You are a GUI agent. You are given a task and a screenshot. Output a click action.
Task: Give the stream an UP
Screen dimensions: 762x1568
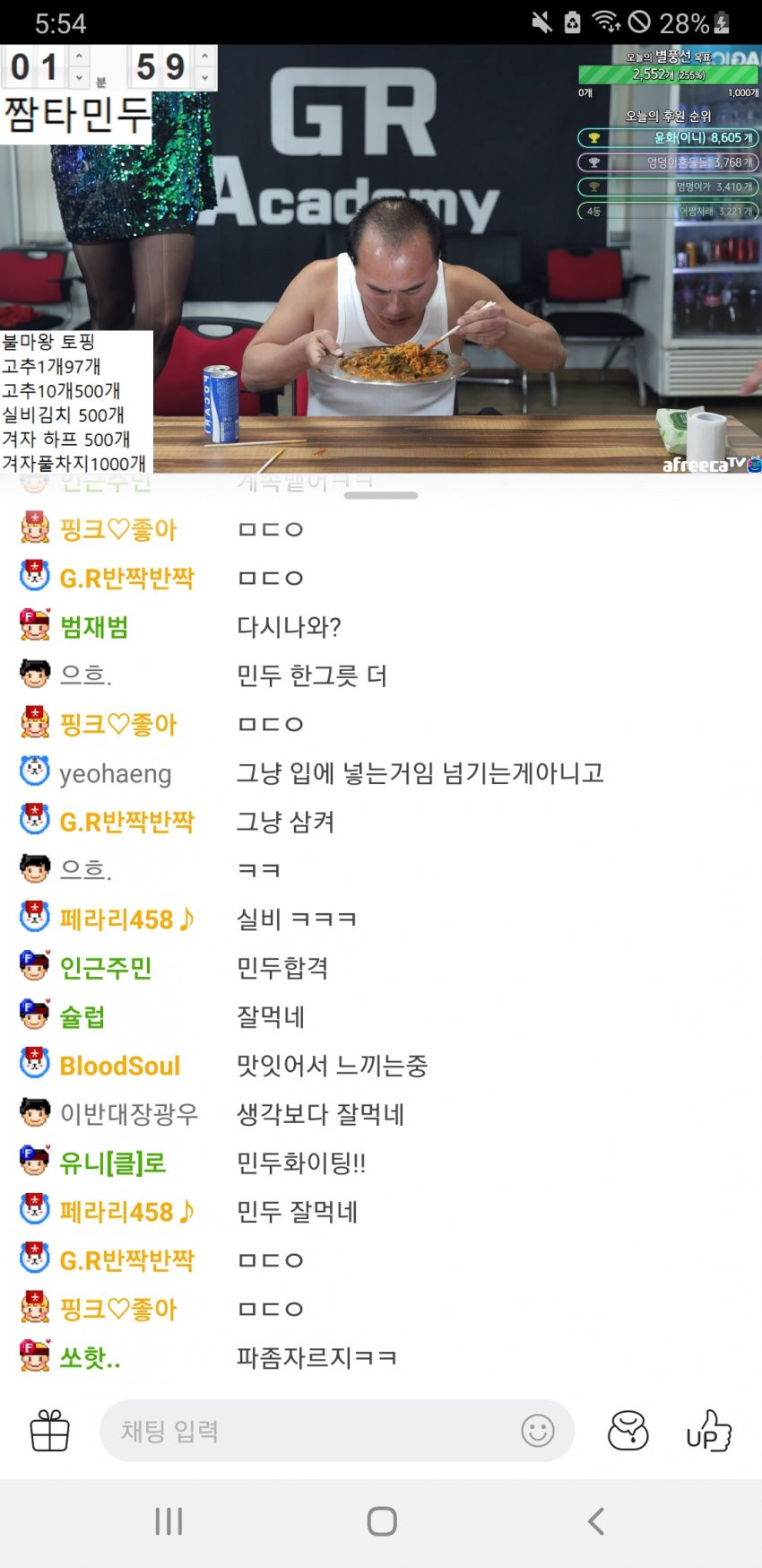(708, 1431)
